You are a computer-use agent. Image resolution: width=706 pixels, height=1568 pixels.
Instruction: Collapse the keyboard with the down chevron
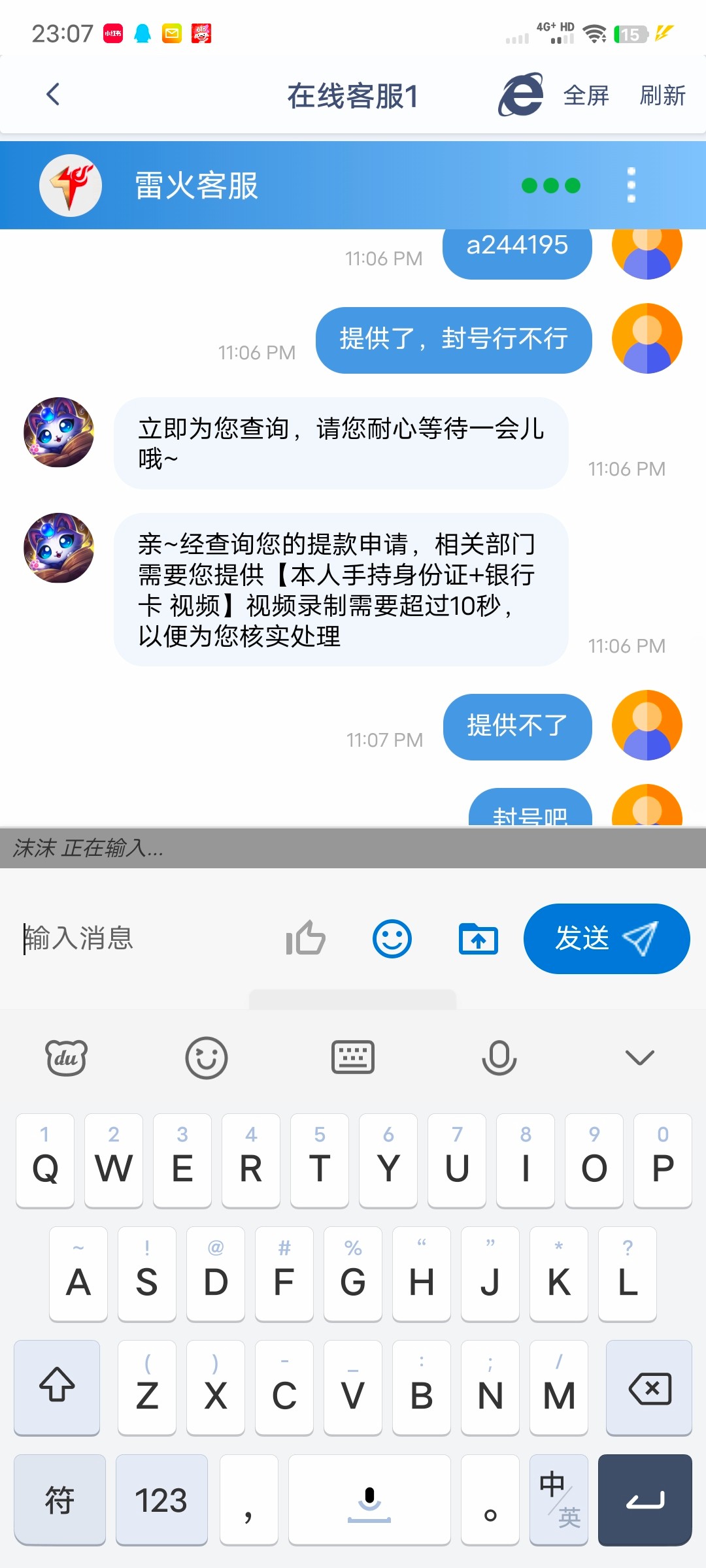point(639,1058)
